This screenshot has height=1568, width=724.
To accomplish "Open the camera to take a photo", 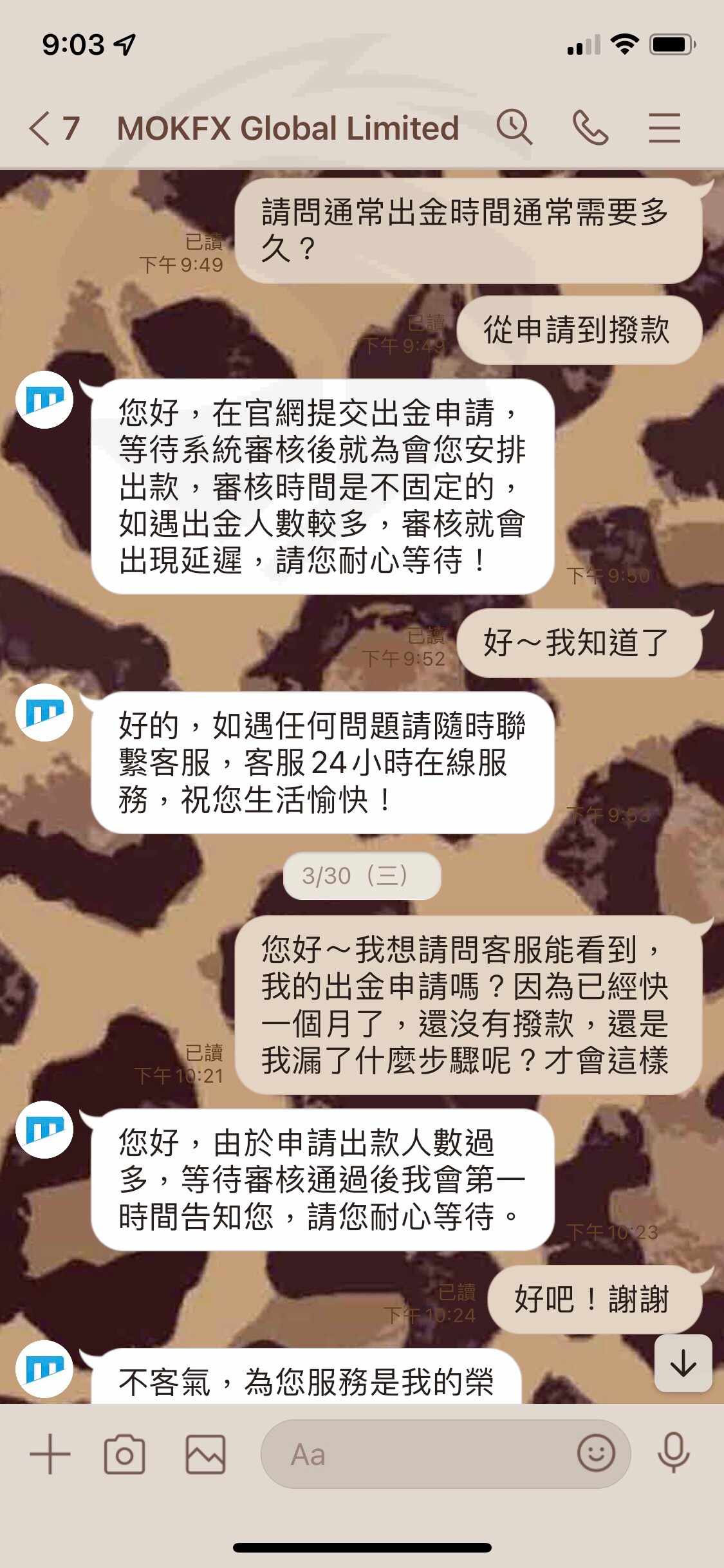I will click(124, 1454).
